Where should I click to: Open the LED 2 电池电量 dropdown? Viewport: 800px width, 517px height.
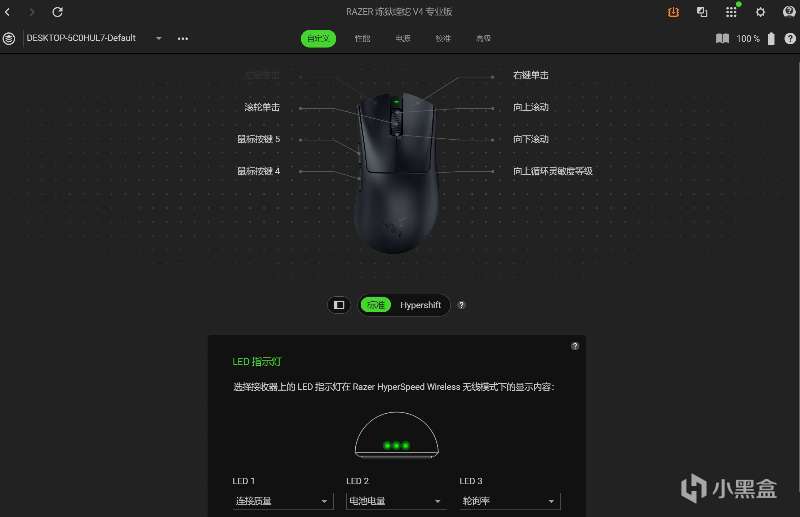(x=396, y=501)
